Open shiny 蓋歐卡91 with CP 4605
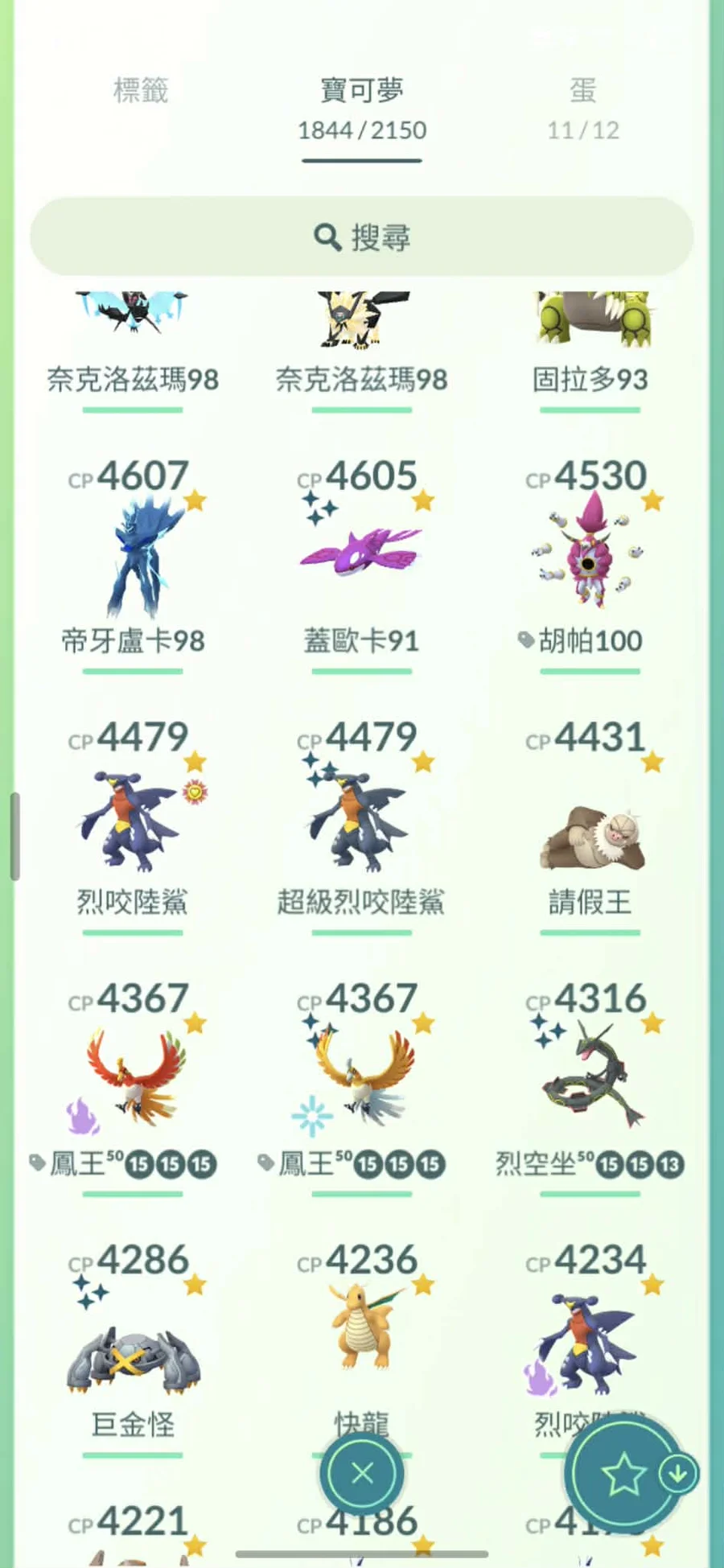 (361, 557)
